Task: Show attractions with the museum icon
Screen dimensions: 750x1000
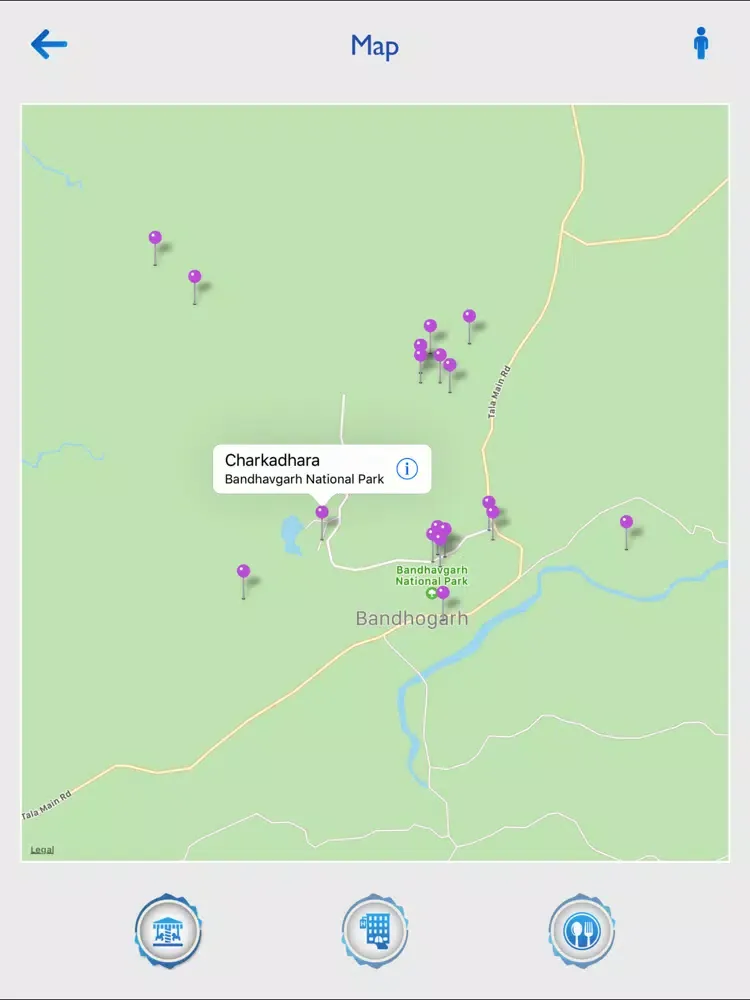Action: [x=168, y=930]
